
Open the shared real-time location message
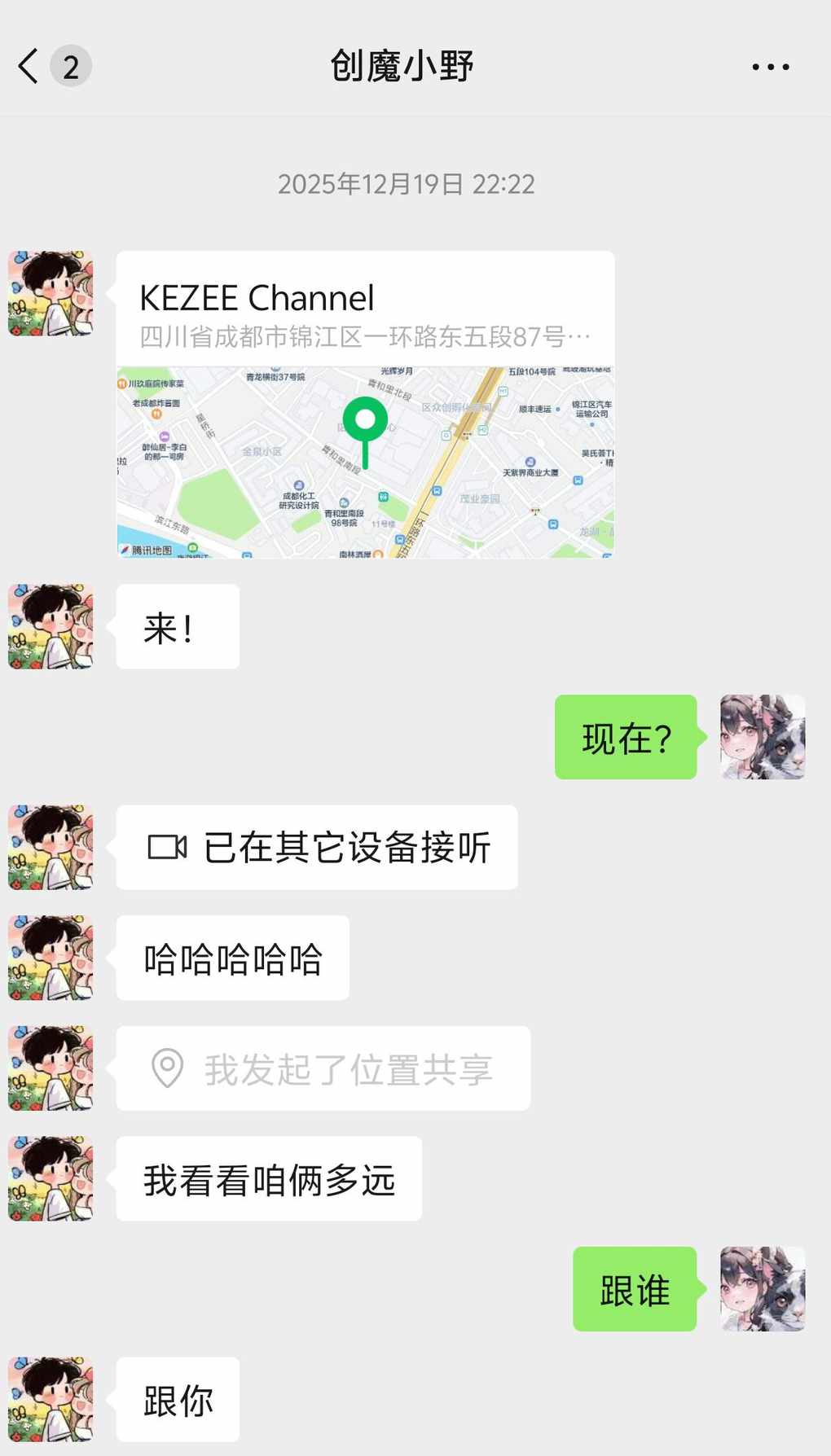pyautogui.click(x=323, y=1068)
